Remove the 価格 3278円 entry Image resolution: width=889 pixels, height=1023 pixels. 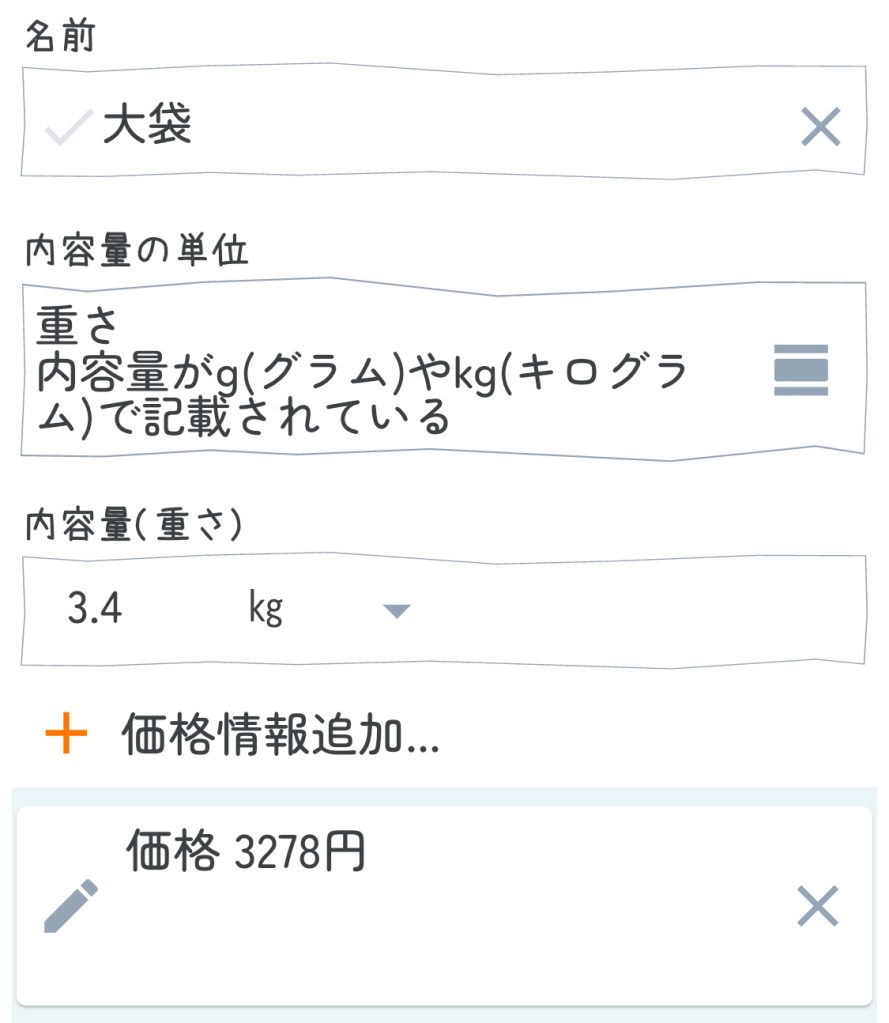[817, 906]
